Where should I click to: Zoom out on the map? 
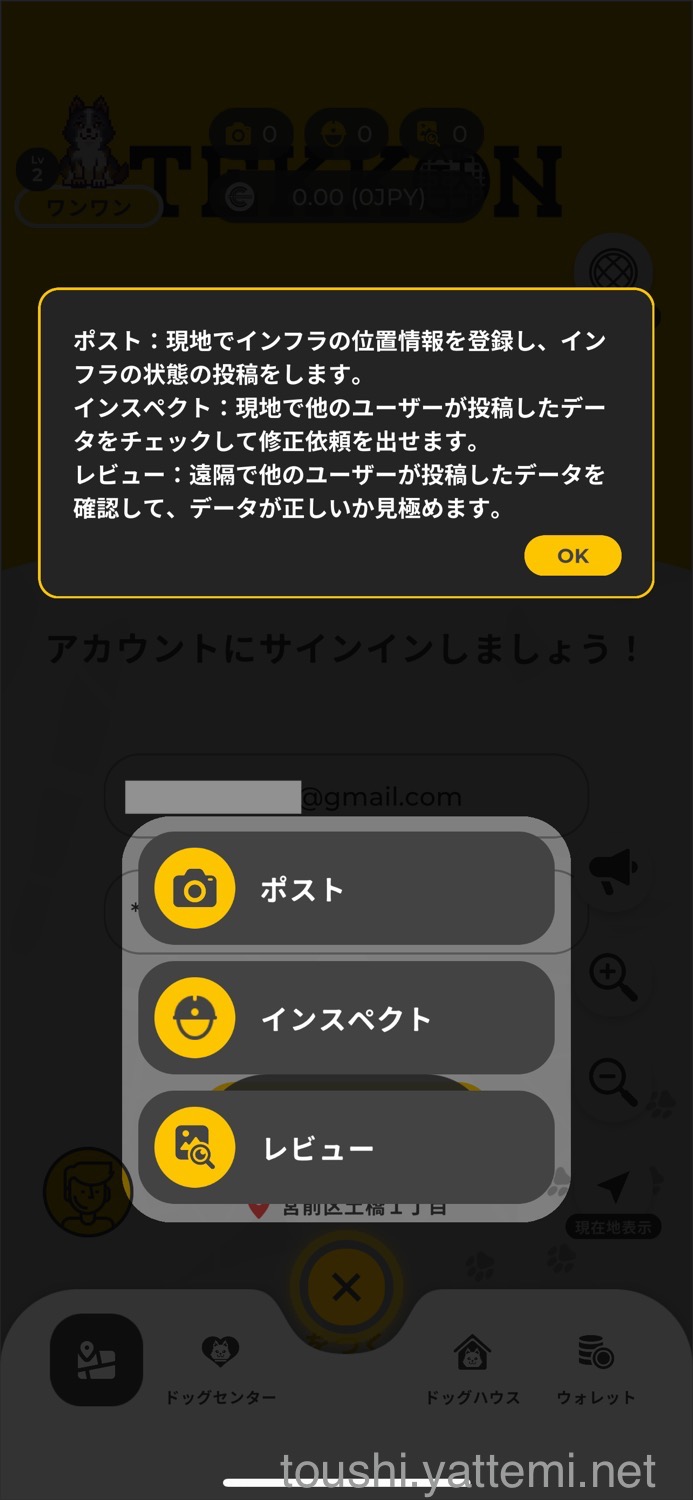pos(613,1081)
